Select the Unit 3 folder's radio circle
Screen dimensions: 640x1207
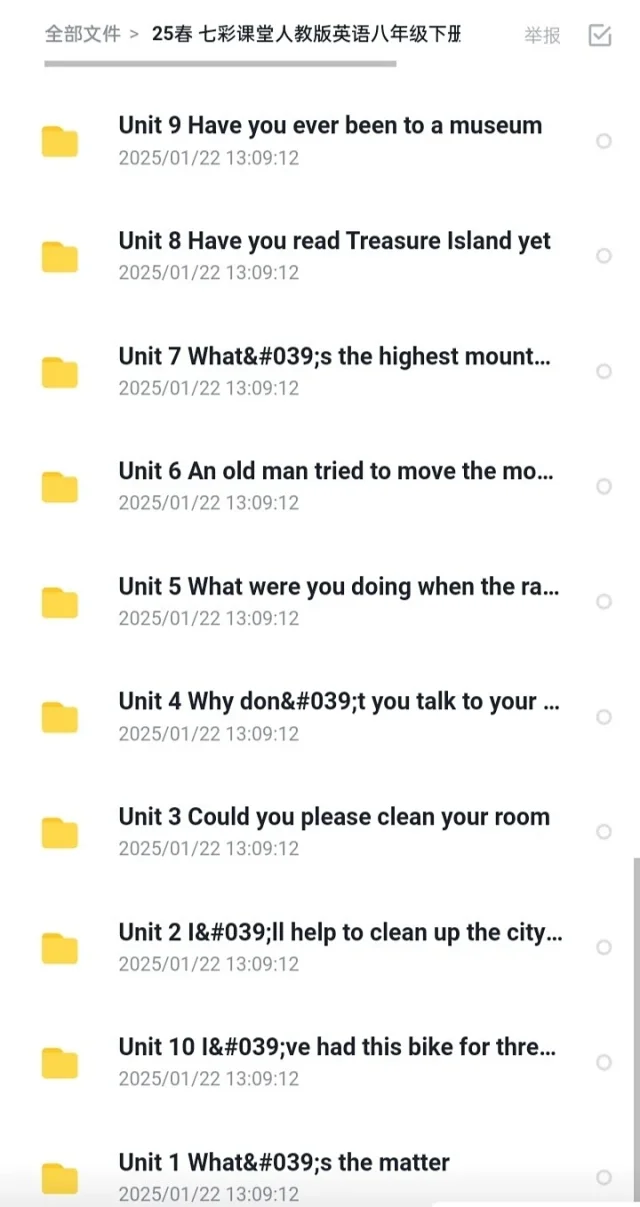pos(604,832)
